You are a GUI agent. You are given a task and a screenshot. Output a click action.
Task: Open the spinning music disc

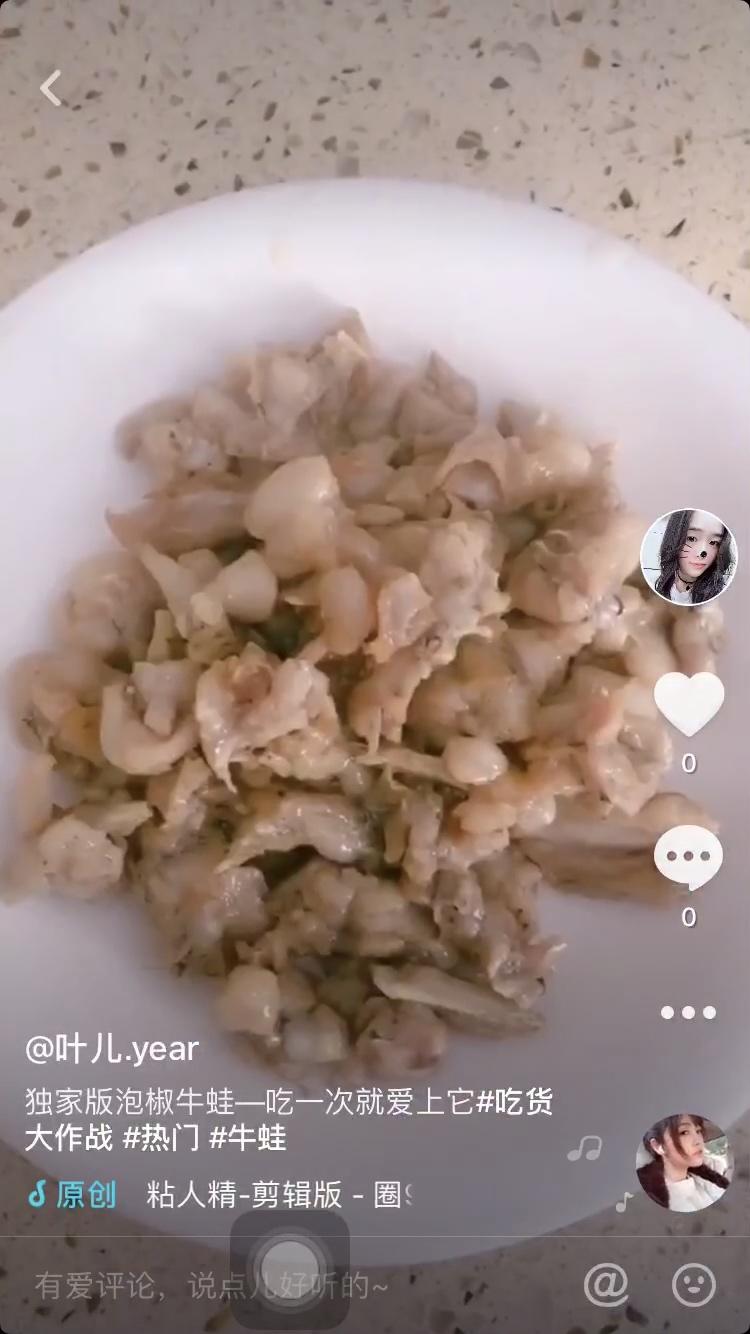685,1162
